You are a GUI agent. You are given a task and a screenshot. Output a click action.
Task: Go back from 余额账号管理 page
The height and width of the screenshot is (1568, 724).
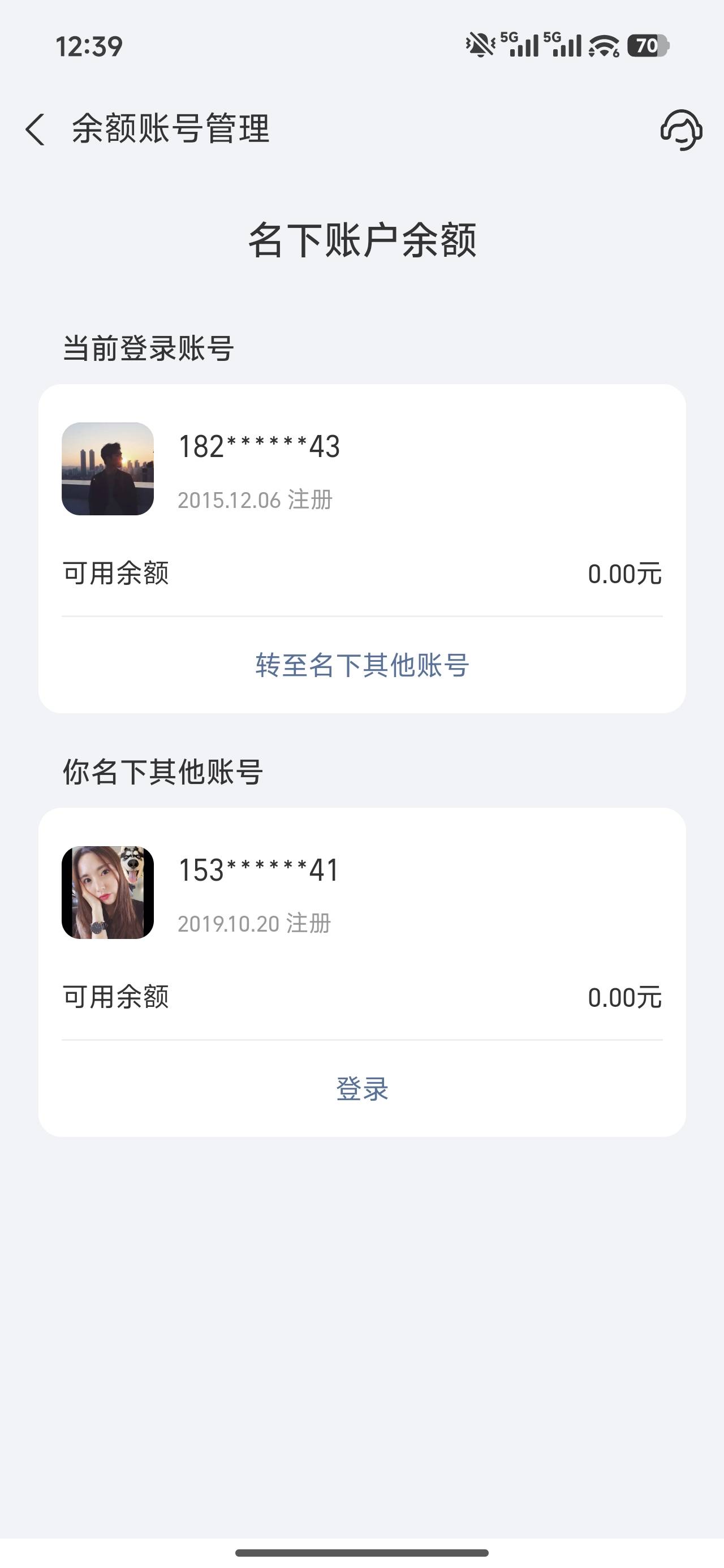(x=35, y=129)
